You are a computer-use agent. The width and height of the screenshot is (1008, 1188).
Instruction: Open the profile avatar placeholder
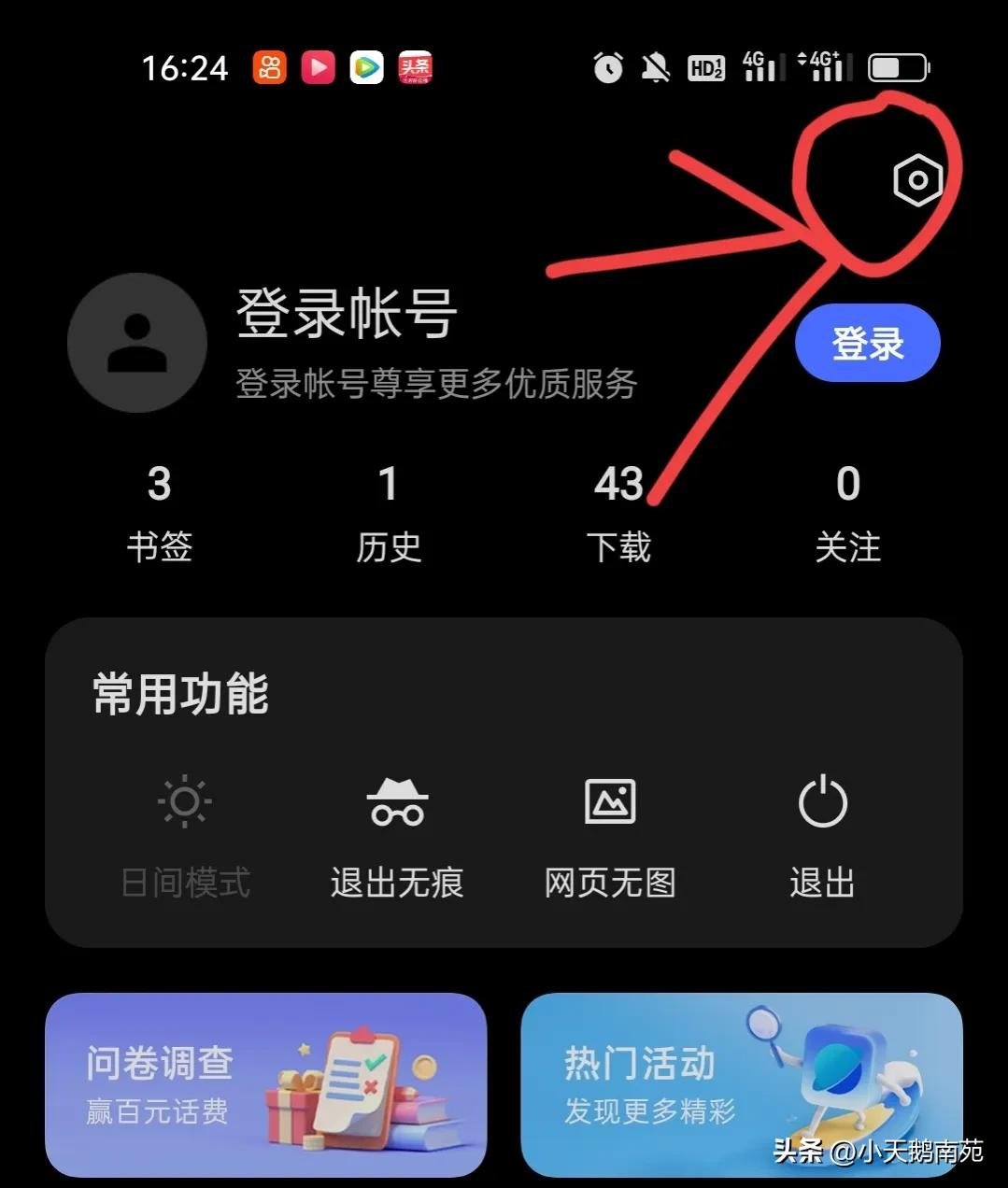pos(137,343)
